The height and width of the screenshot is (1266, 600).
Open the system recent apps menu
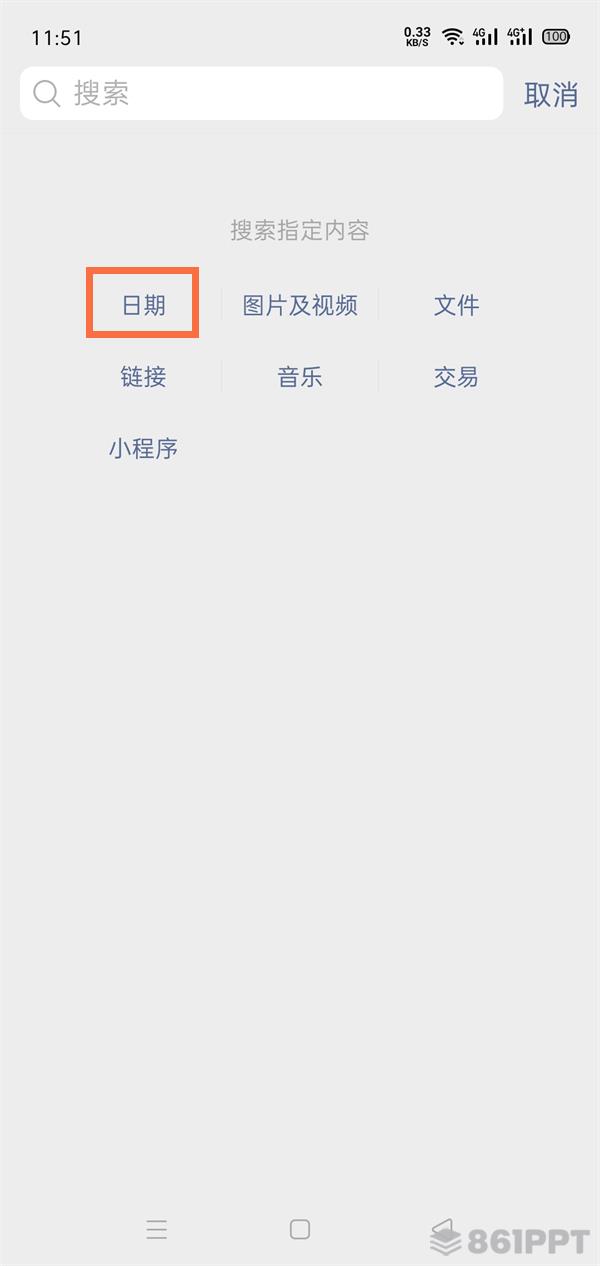click(x=156, y=1230)
